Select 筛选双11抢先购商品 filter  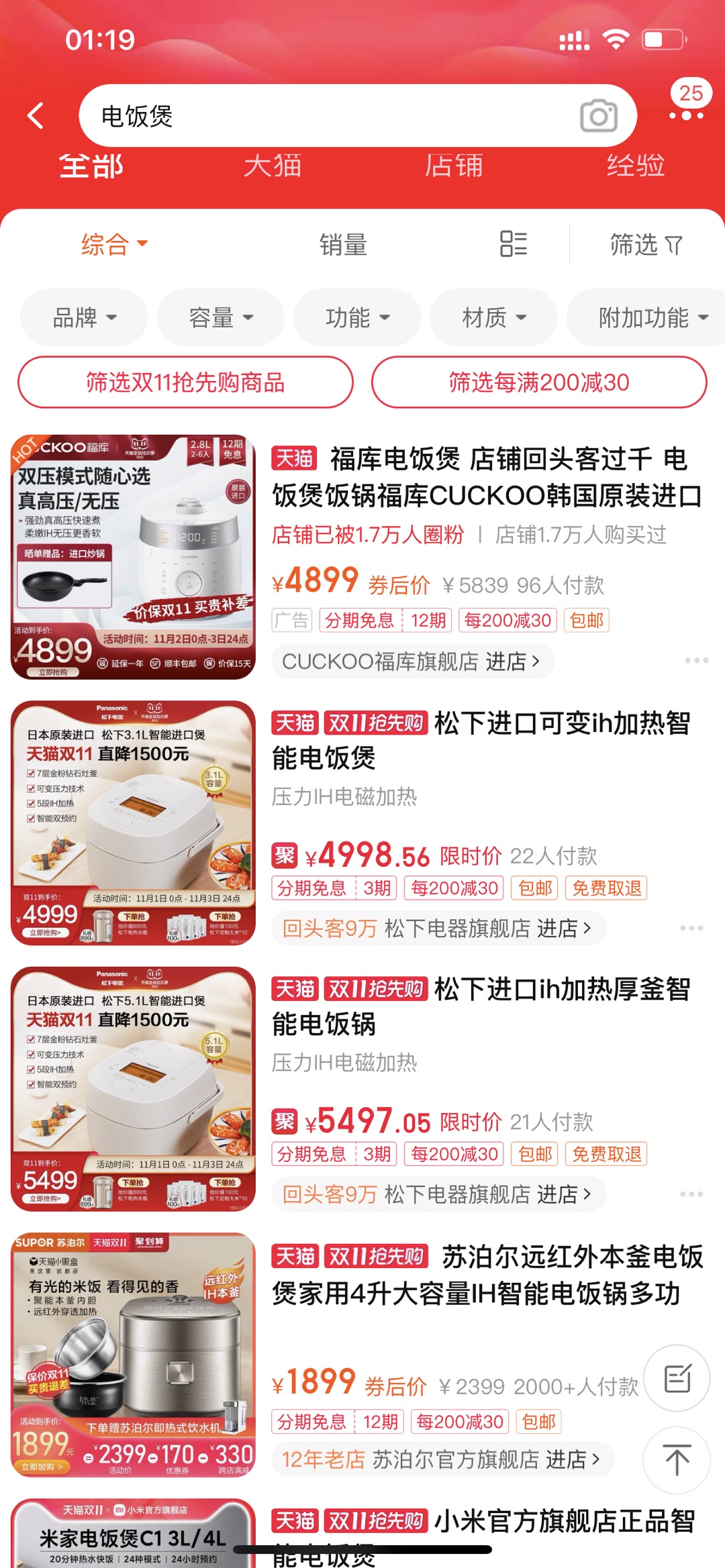[x=185, y=382]
